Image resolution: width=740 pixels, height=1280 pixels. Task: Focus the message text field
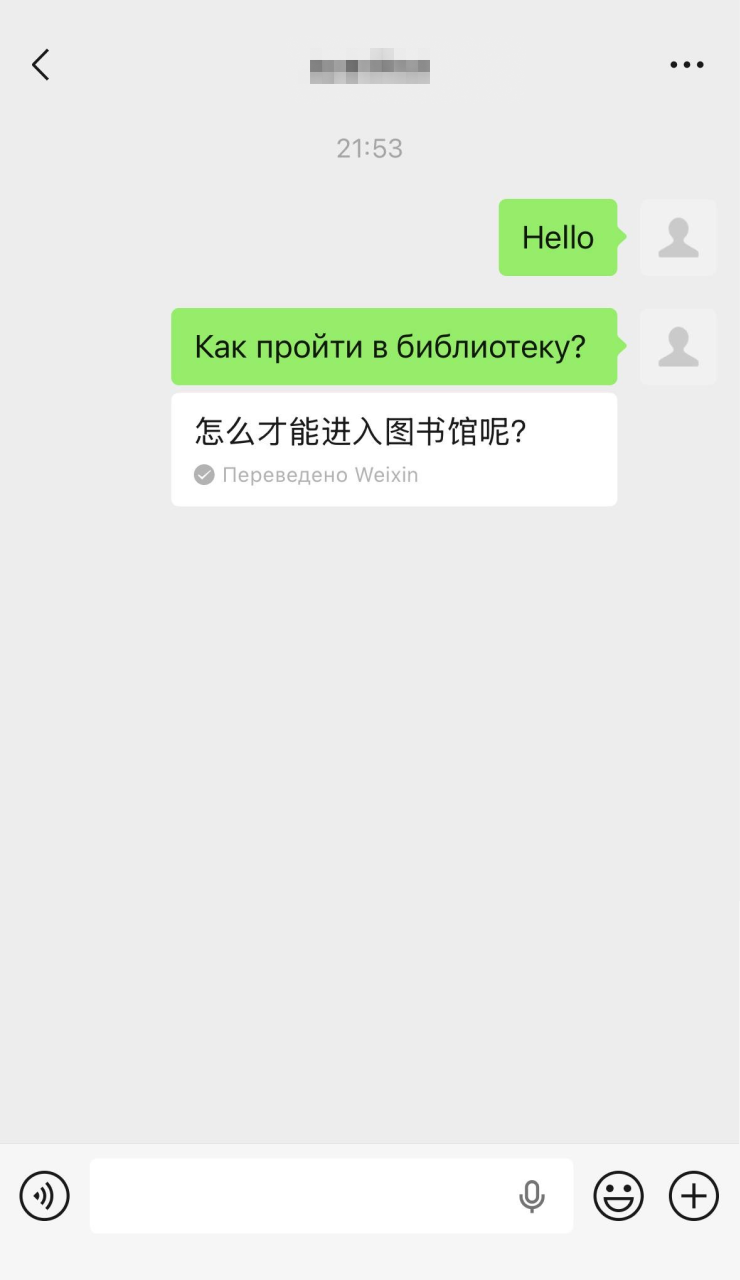tap(300, 1196)
